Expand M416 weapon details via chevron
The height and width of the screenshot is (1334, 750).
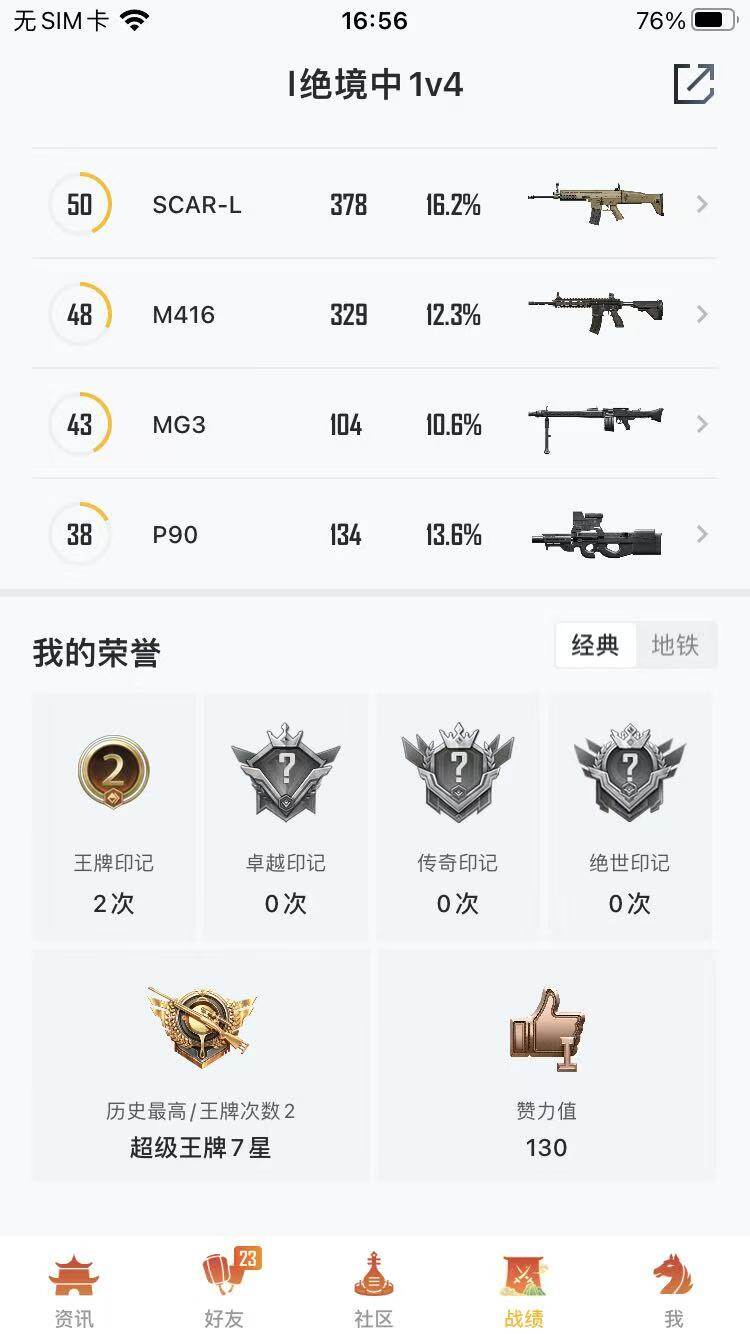click(x=701, y=314)
